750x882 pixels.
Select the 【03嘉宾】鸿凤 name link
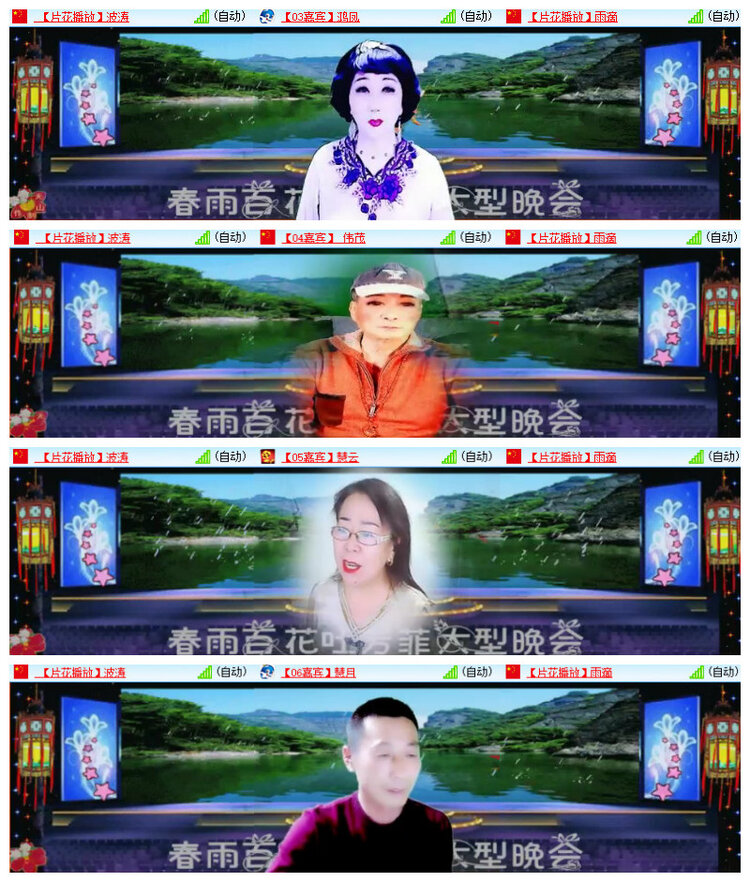pos(320,15)
